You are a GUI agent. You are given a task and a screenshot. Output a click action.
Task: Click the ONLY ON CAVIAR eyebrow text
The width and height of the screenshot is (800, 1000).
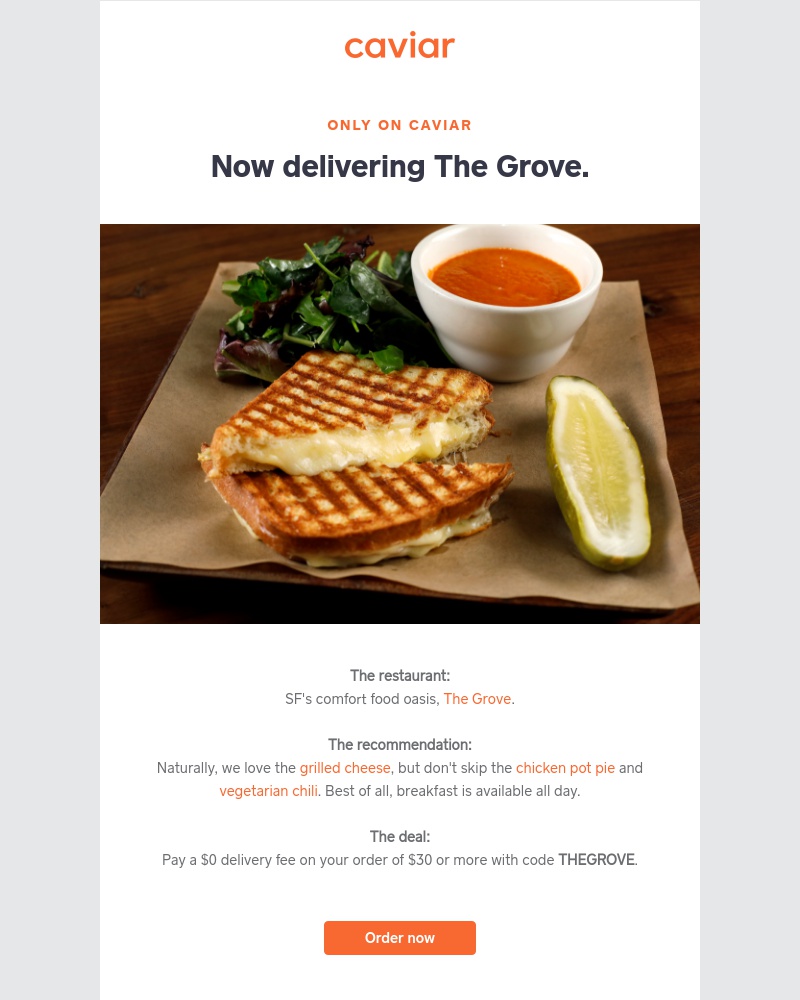click(x=399, y=125)
